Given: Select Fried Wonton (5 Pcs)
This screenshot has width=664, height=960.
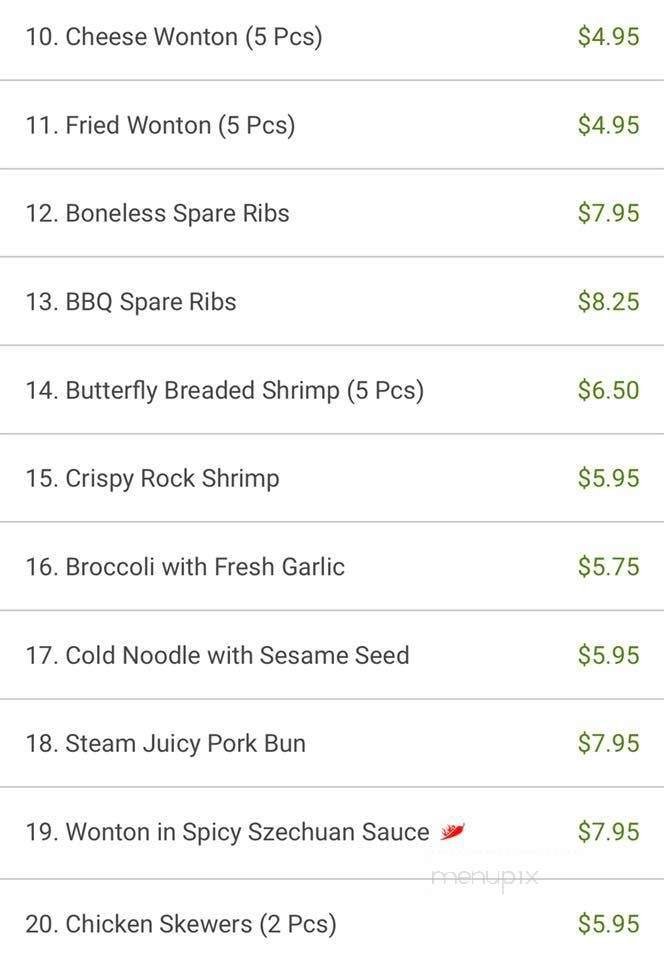Looking at the screenshot, I should [x=160, y=126].
